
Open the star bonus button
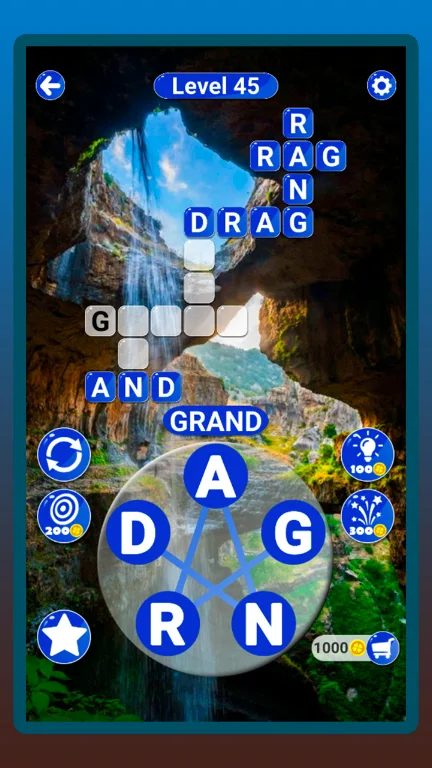click(64, 637)
